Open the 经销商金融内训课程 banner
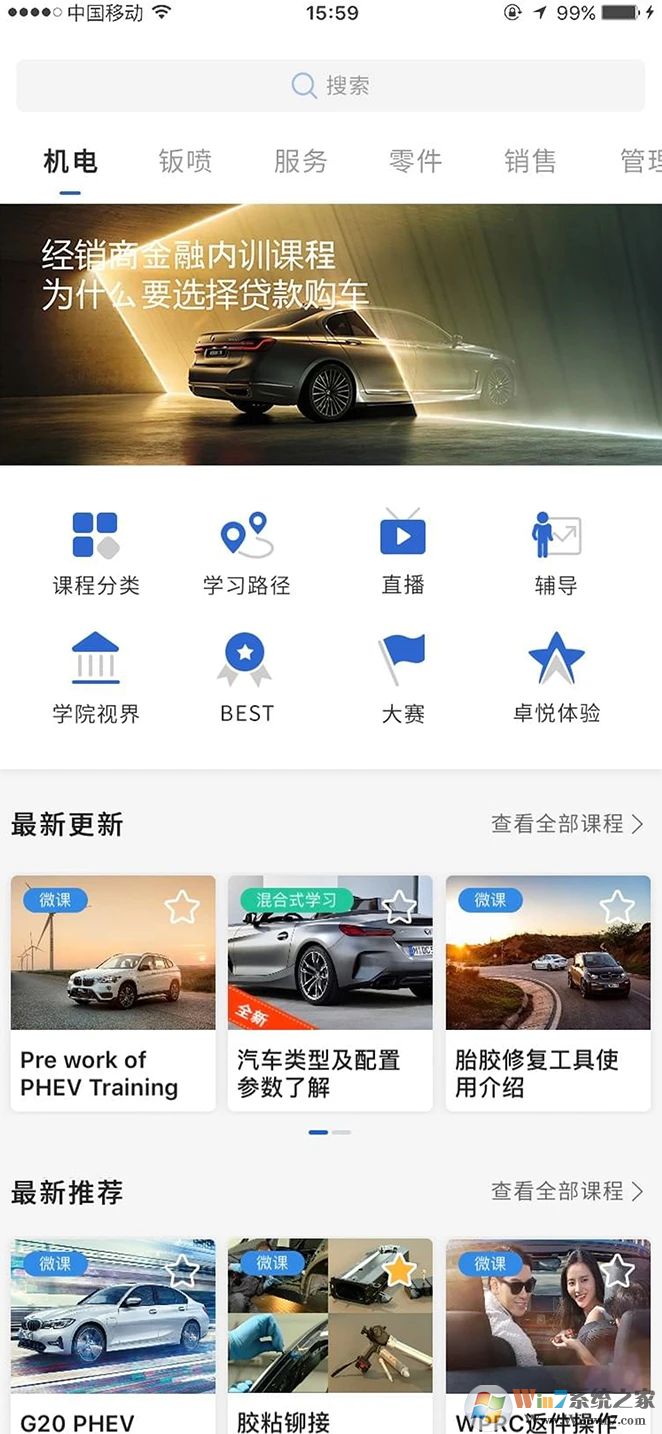Image resolution: width=662 pixels, height=1434 pixels. (330, 334)
